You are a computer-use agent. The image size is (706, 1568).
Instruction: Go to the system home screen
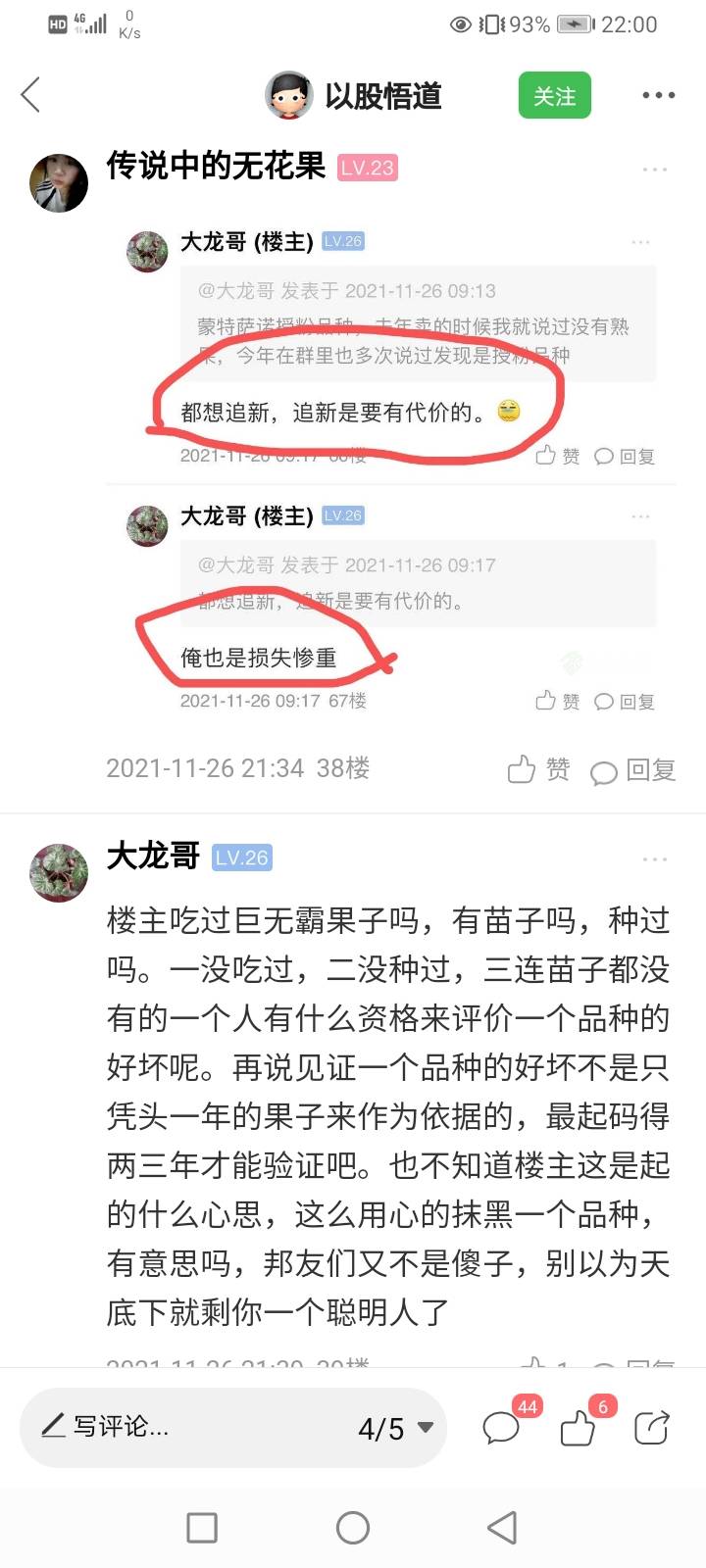pos(352,1527)
